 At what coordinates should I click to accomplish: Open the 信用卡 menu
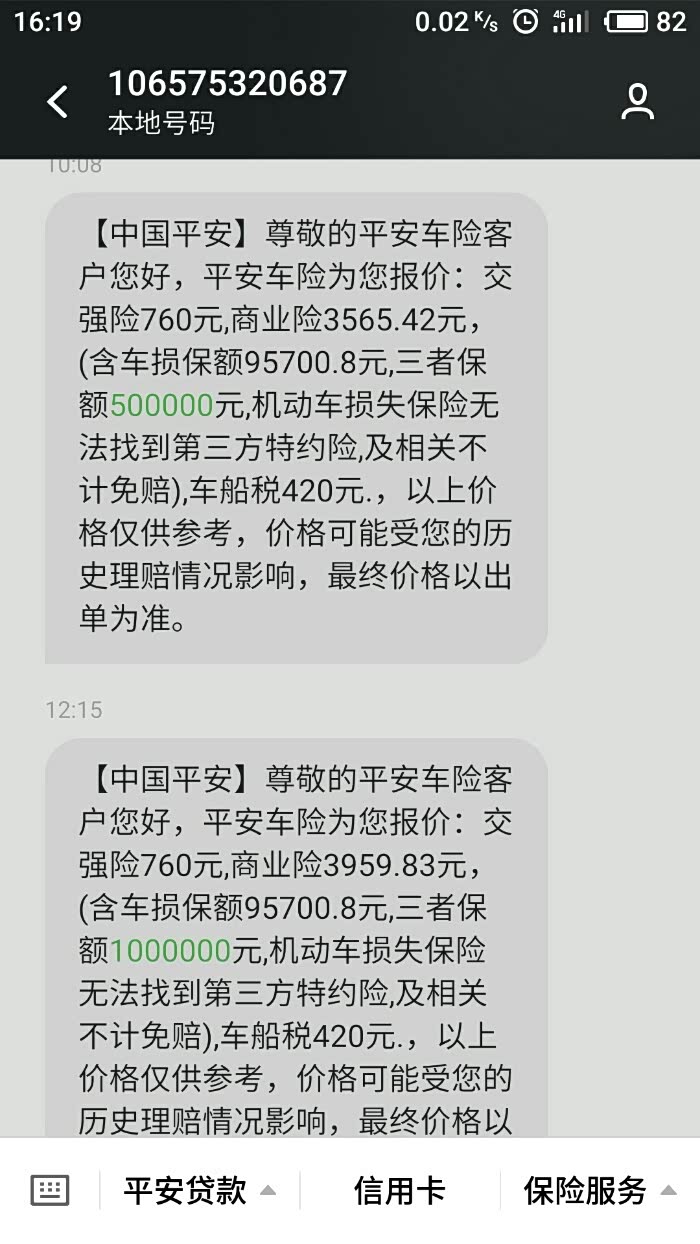[x=399, y=1190]
